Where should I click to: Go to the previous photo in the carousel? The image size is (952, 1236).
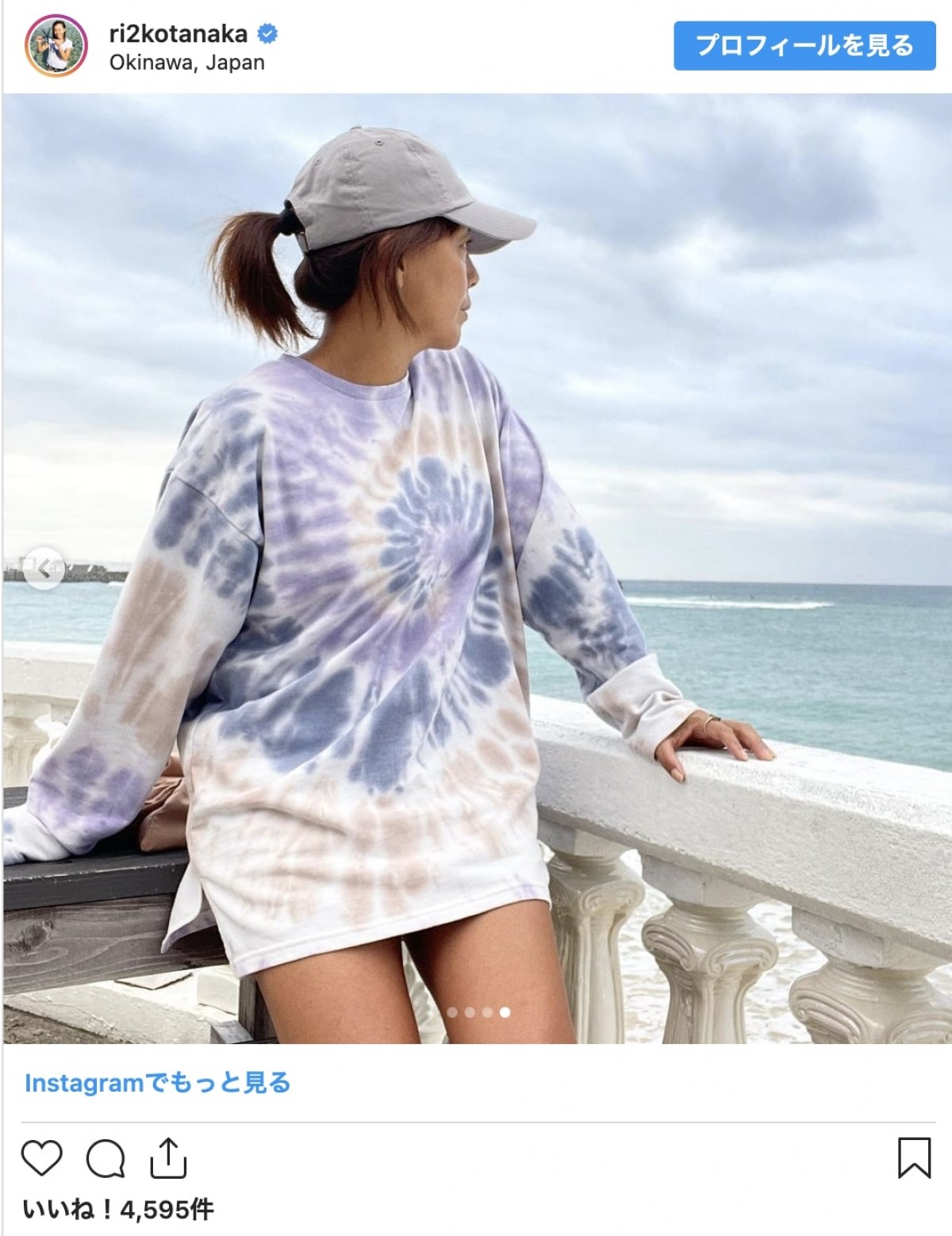pos(43,568)
